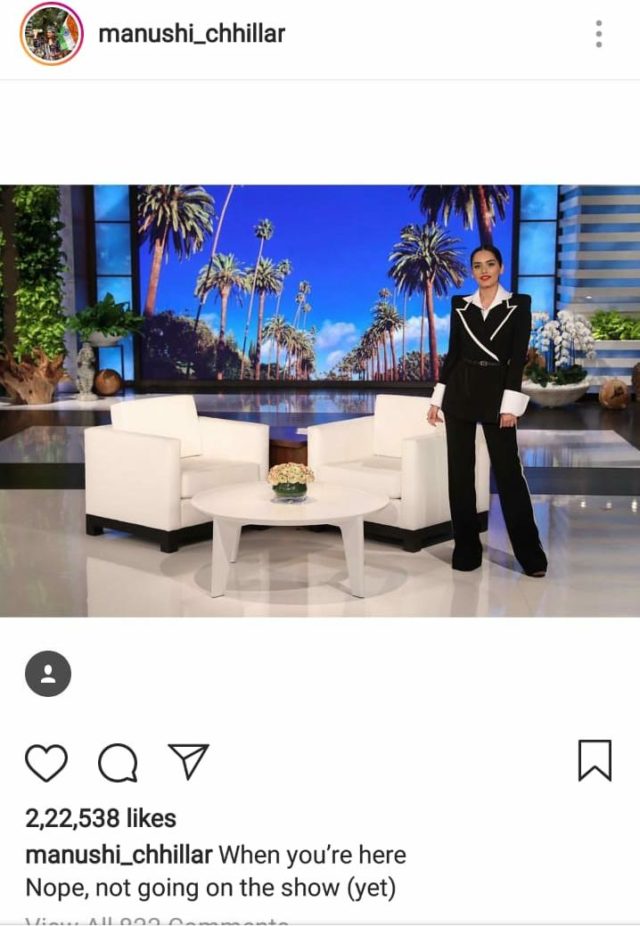View the 2,22,538 likes list
Screen dimensions: 640x926
point(100,818)
